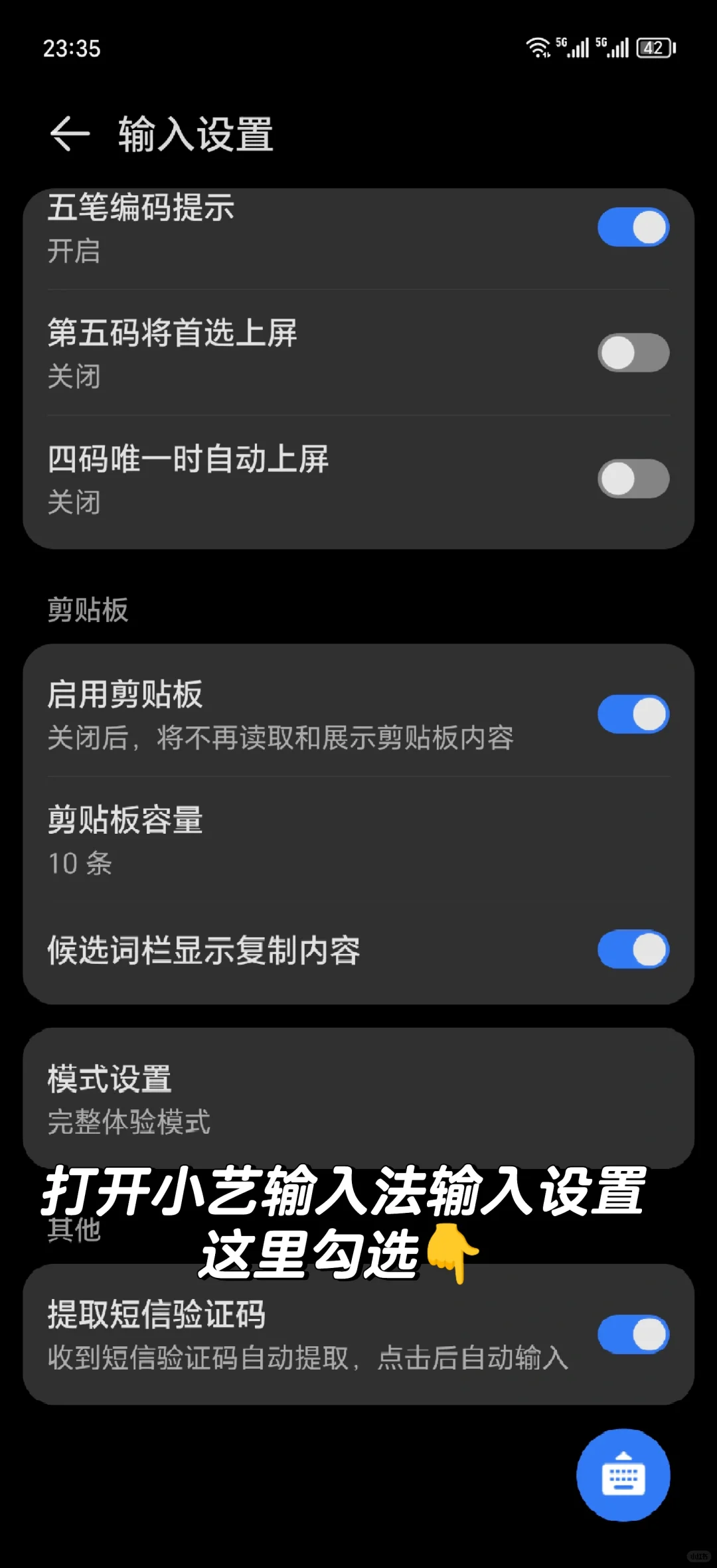Tap the battery indicator showing 42

tap(655, 48)
